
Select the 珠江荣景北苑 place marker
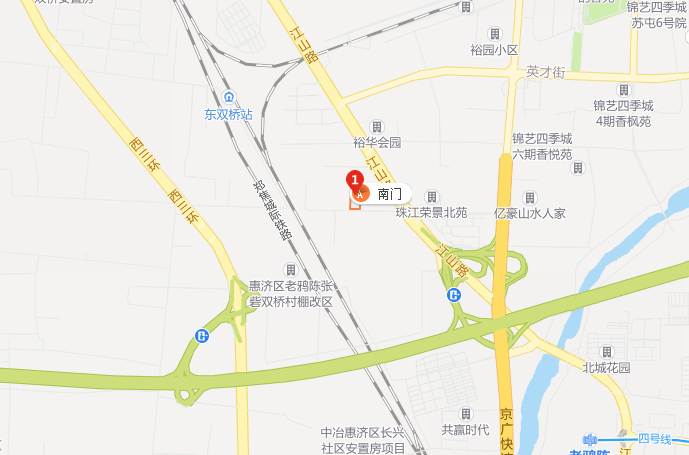point(432,196)
